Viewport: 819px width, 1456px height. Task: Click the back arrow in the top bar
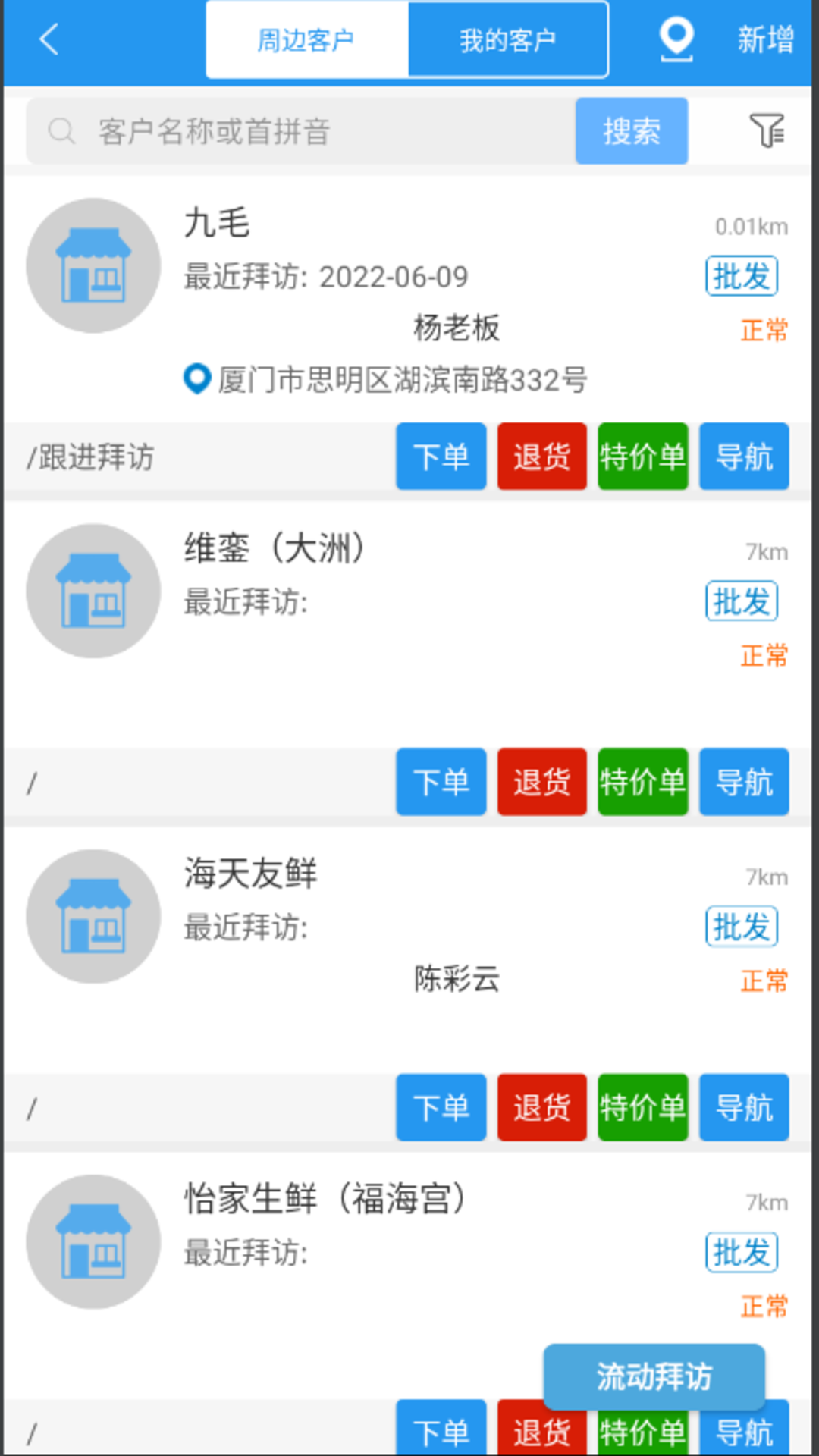[49, 39]
